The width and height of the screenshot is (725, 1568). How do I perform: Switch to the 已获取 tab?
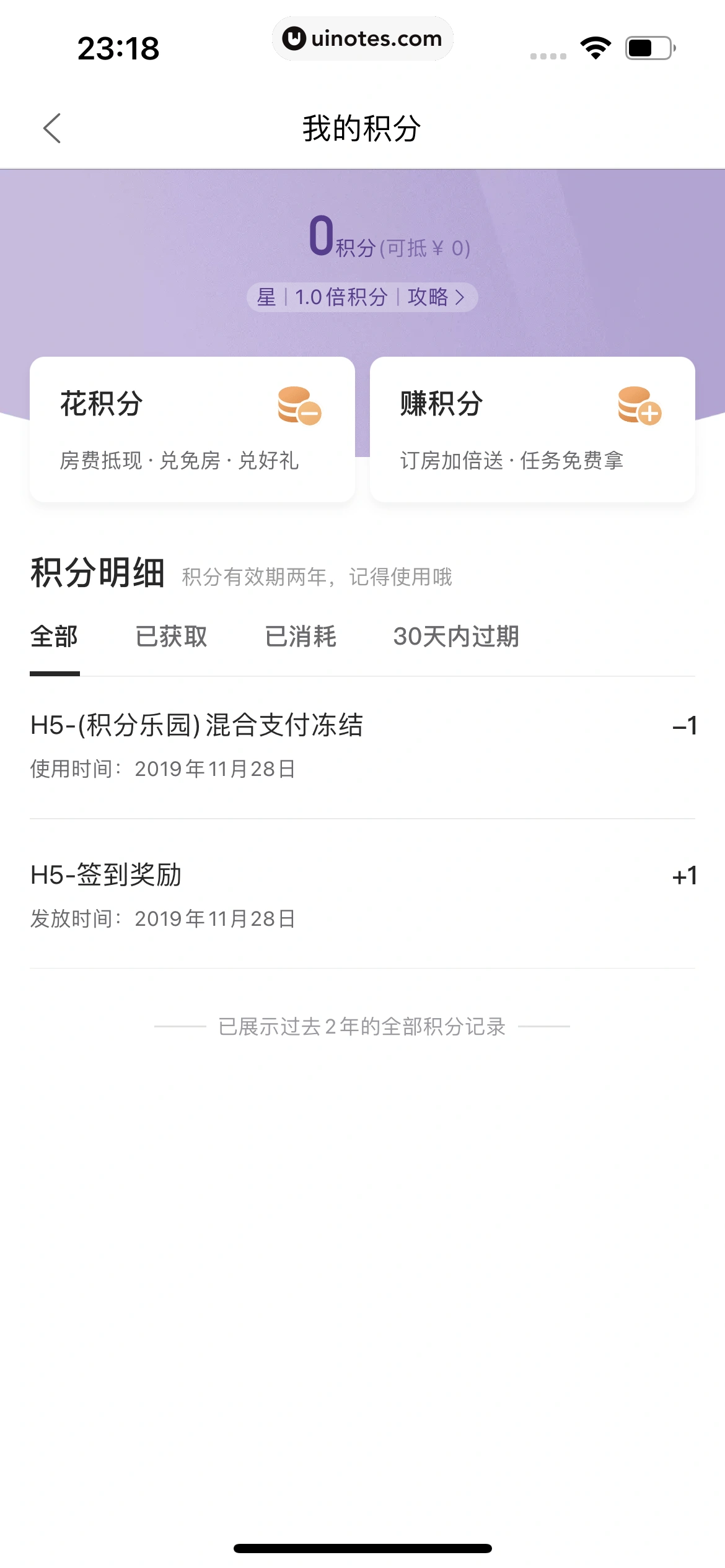(x=172, y=637)
